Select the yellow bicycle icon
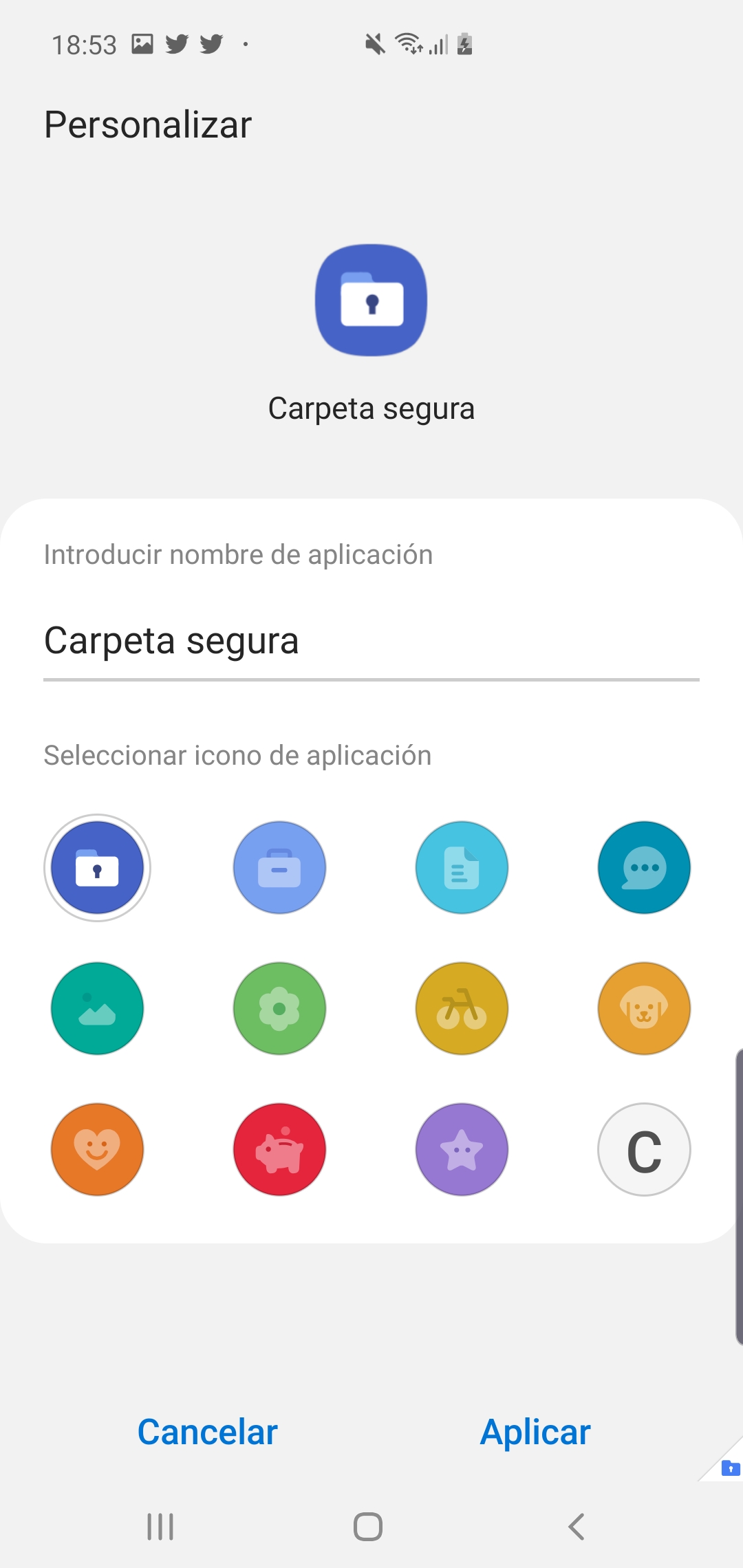The width and height of the screenshot is (743, 1568). click(462, 1008)
